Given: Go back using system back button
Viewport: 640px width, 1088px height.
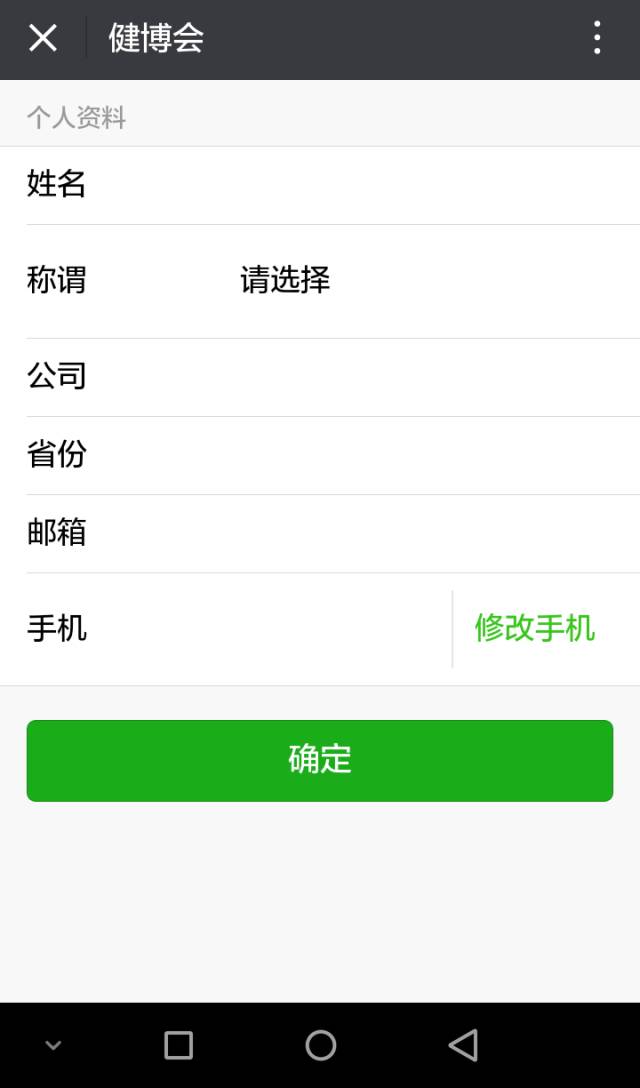Looking at the screenshot, I should pyautogui.click(x=463, y=1045).
